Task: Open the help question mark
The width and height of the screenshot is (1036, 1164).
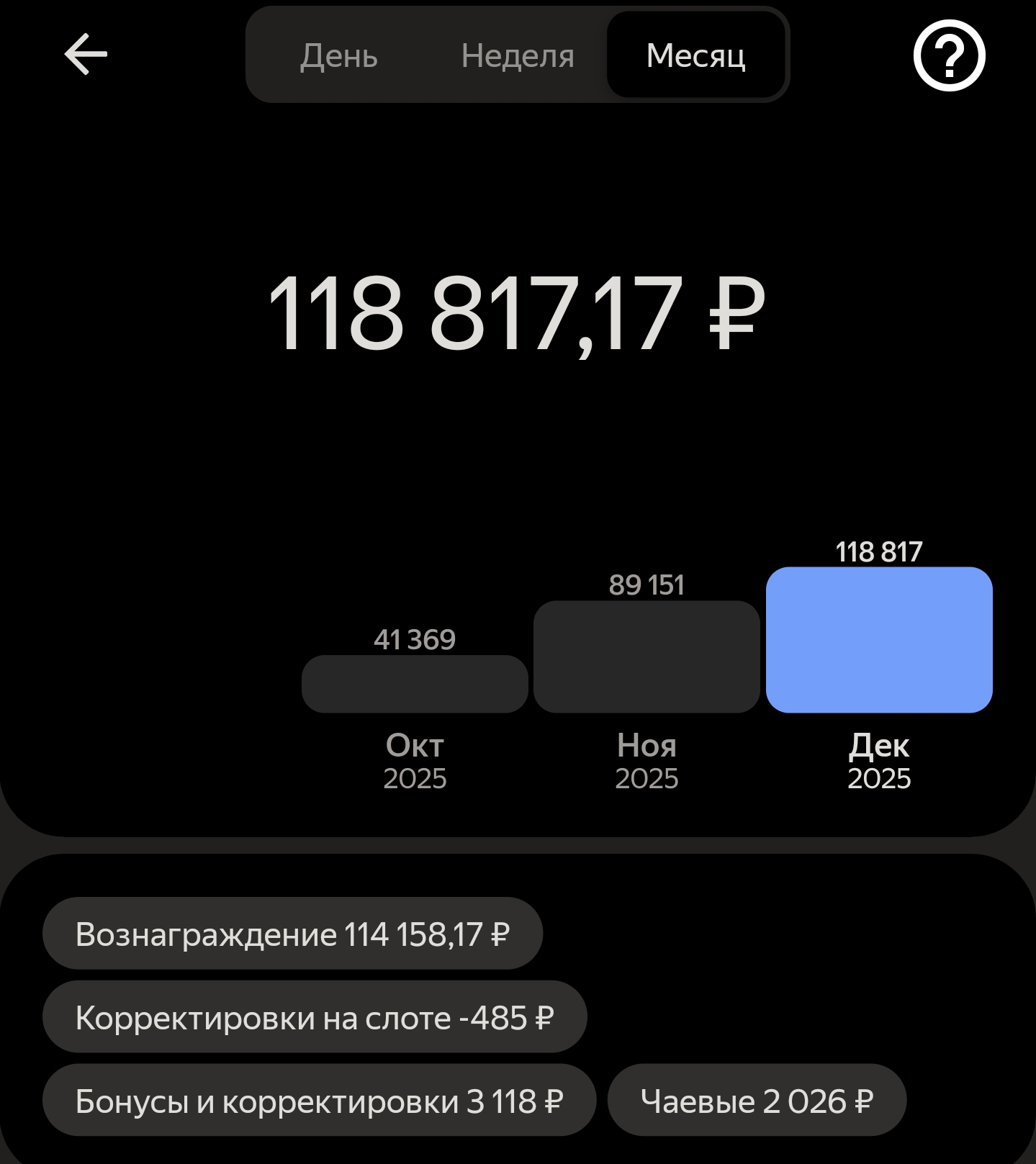Action: tap(949, 55)
